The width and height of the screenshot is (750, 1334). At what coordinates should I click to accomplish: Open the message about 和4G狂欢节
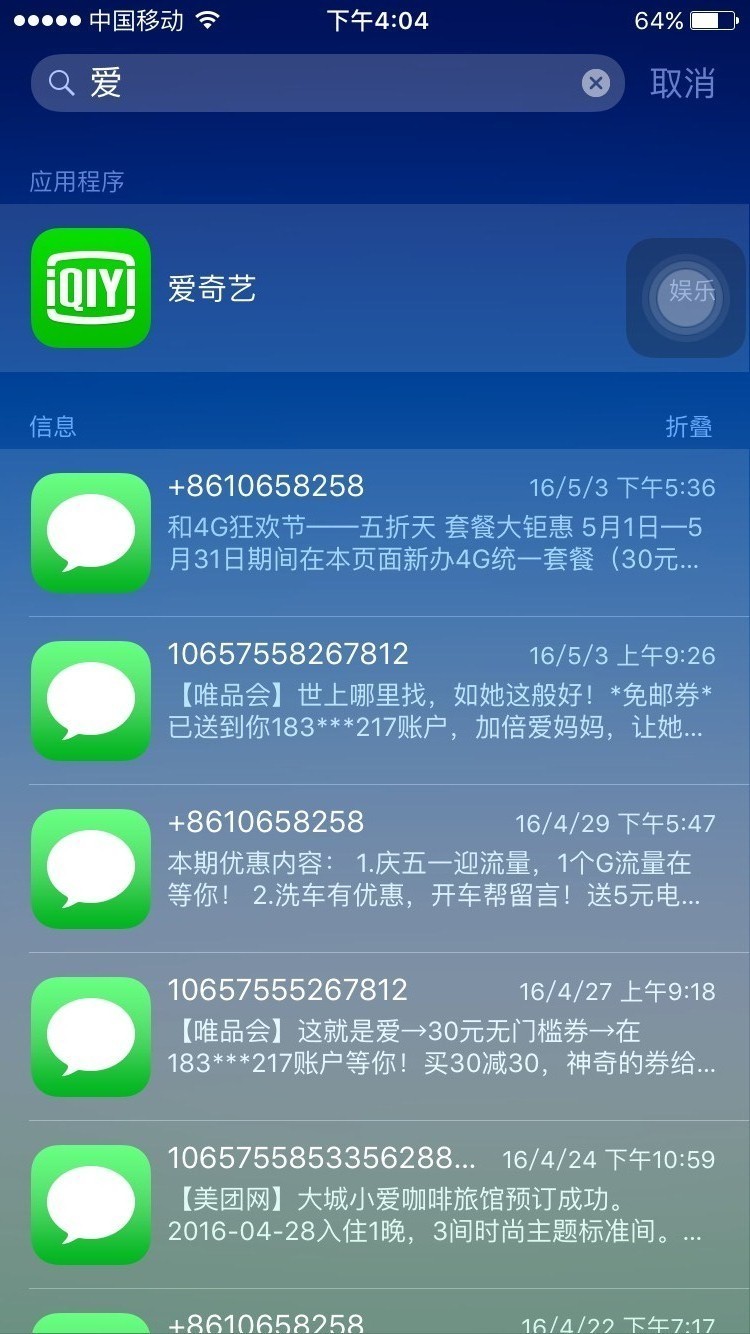(x=440, y=534)
